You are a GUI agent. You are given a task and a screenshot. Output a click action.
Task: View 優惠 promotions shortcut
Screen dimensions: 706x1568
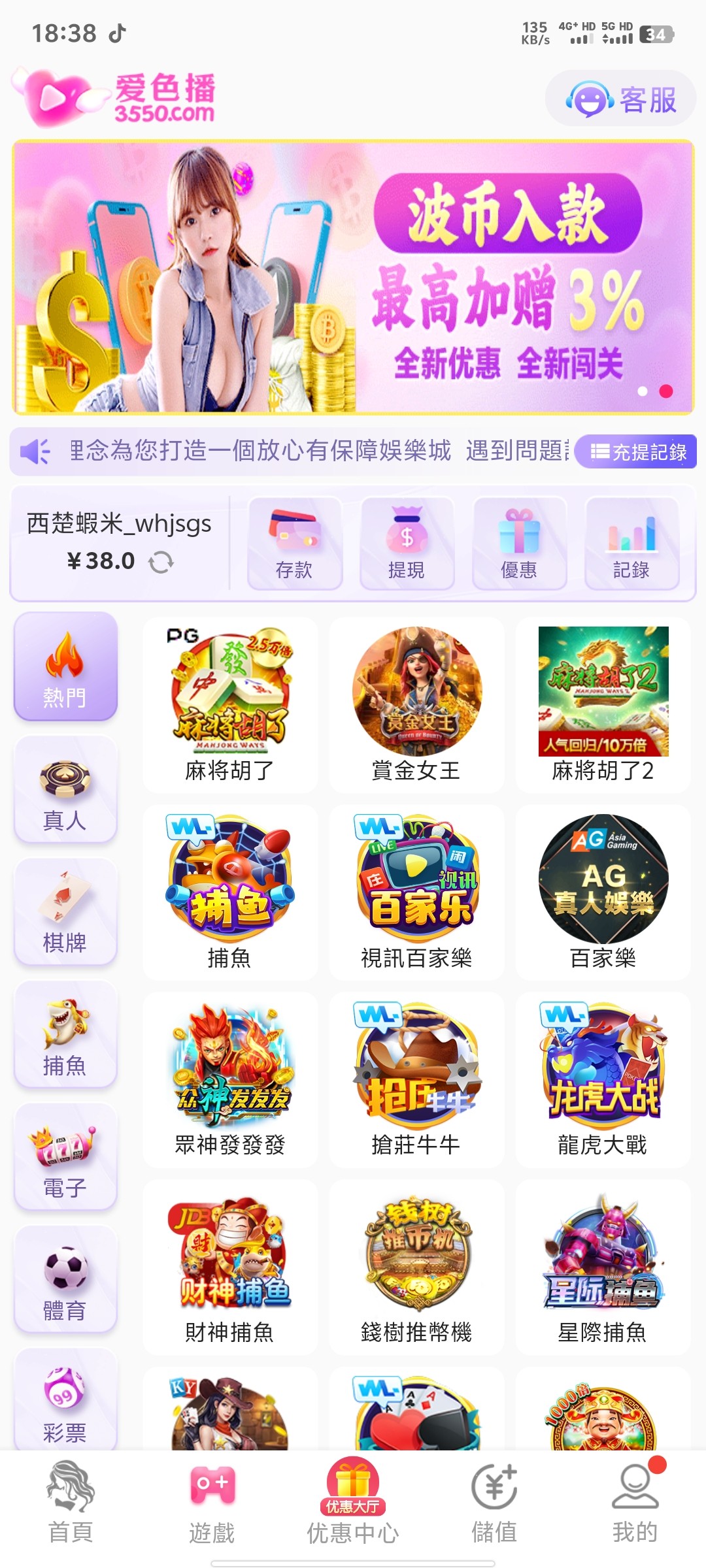pyautogui.click(x=519, y=544)
